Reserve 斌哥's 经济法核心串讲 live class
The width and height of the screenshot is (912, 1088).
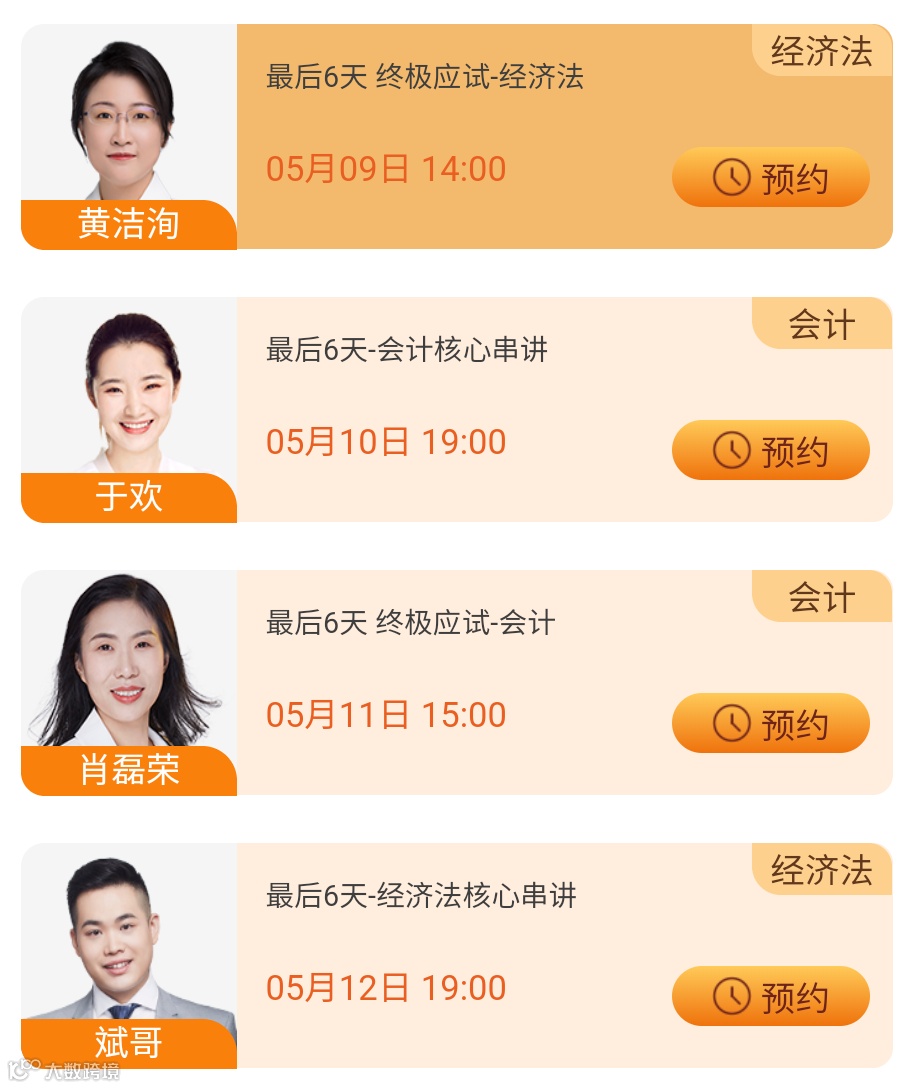coord(770,997)
